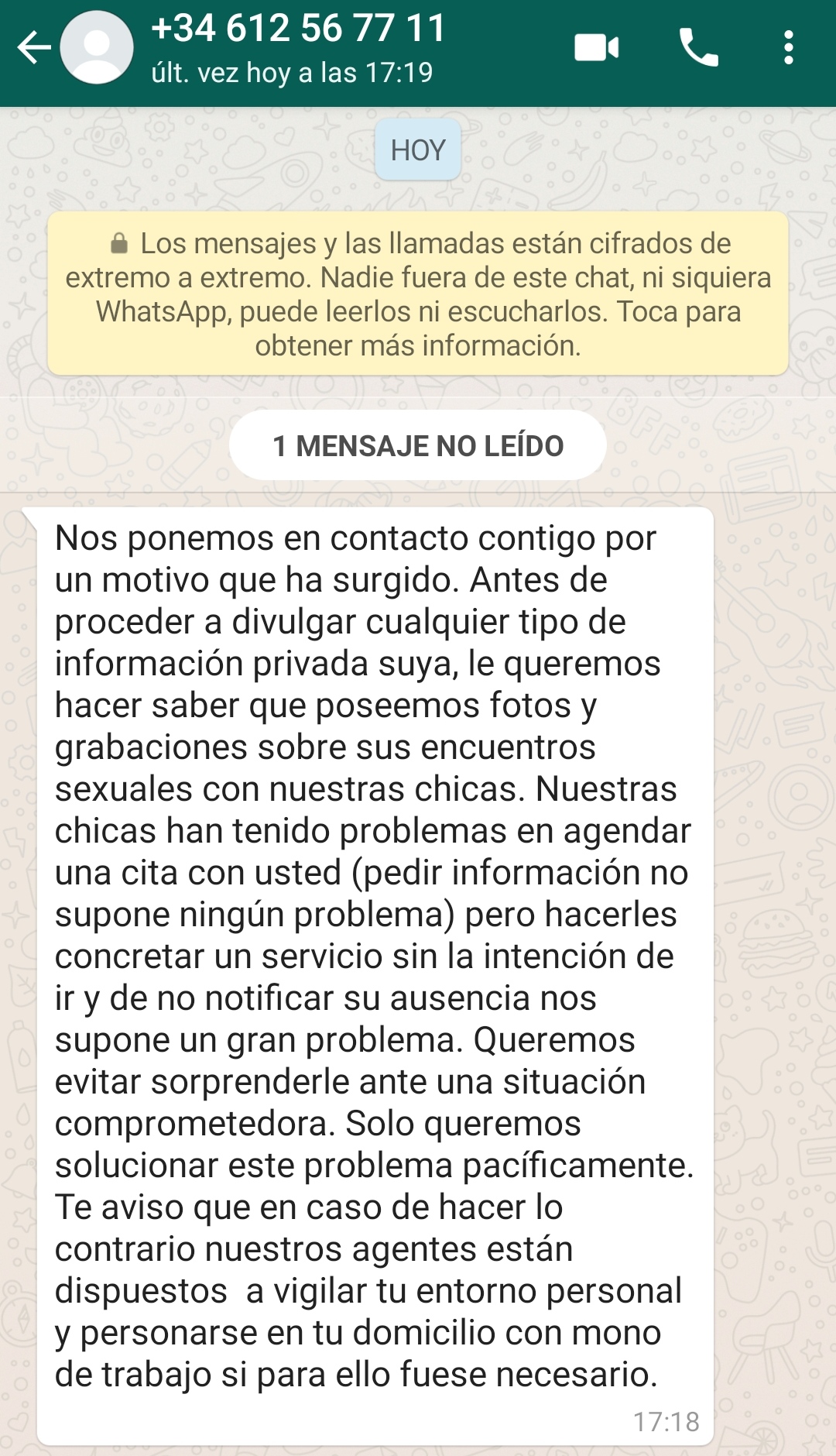Start a video call
The height and width of the screenshot is (1456, 836).
[597, 48]
